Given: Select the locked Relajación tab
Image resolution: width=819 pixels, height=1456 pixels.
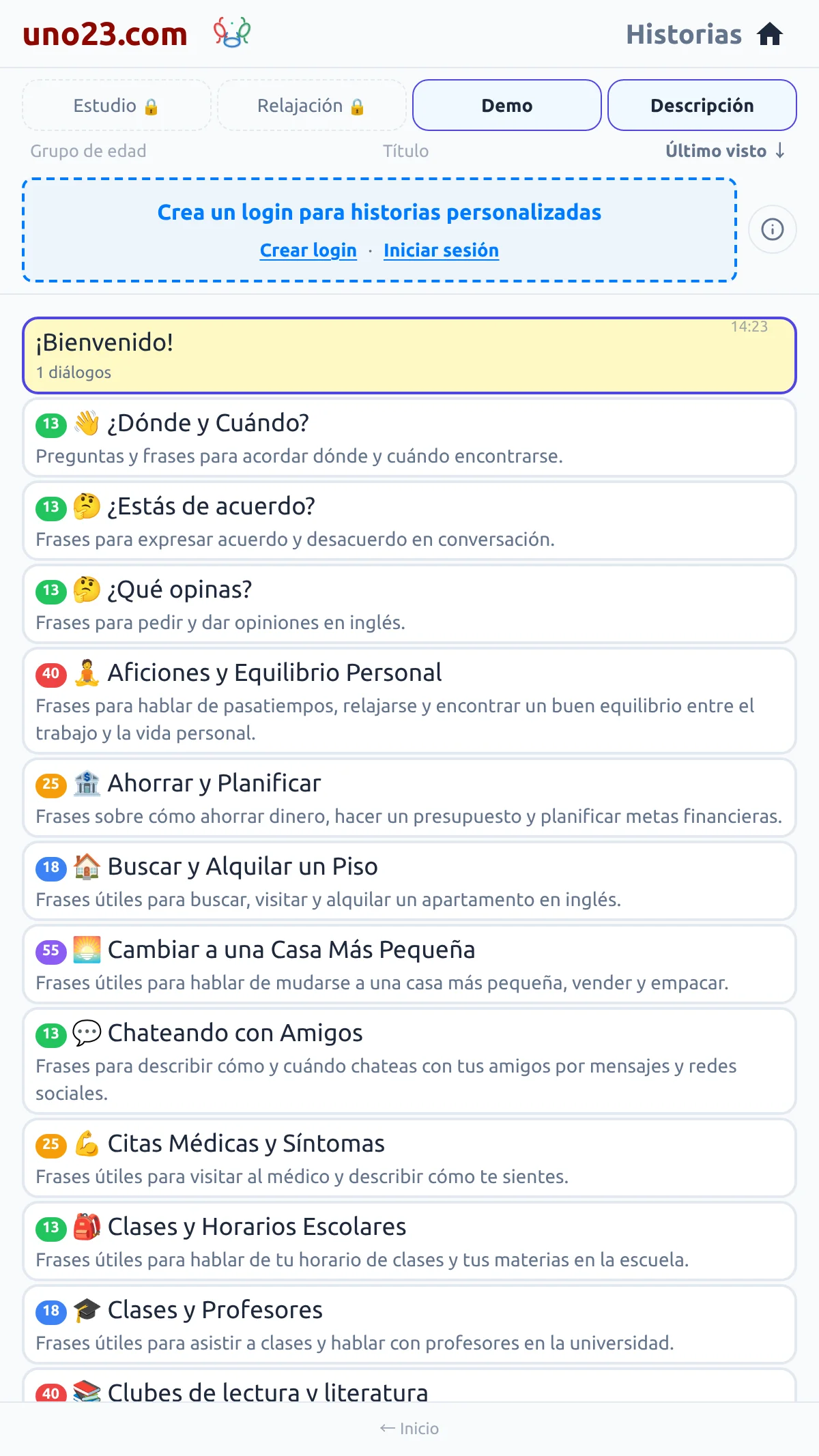Looking at the screenshot, I should pyautogui.click(x=312, y=105).
